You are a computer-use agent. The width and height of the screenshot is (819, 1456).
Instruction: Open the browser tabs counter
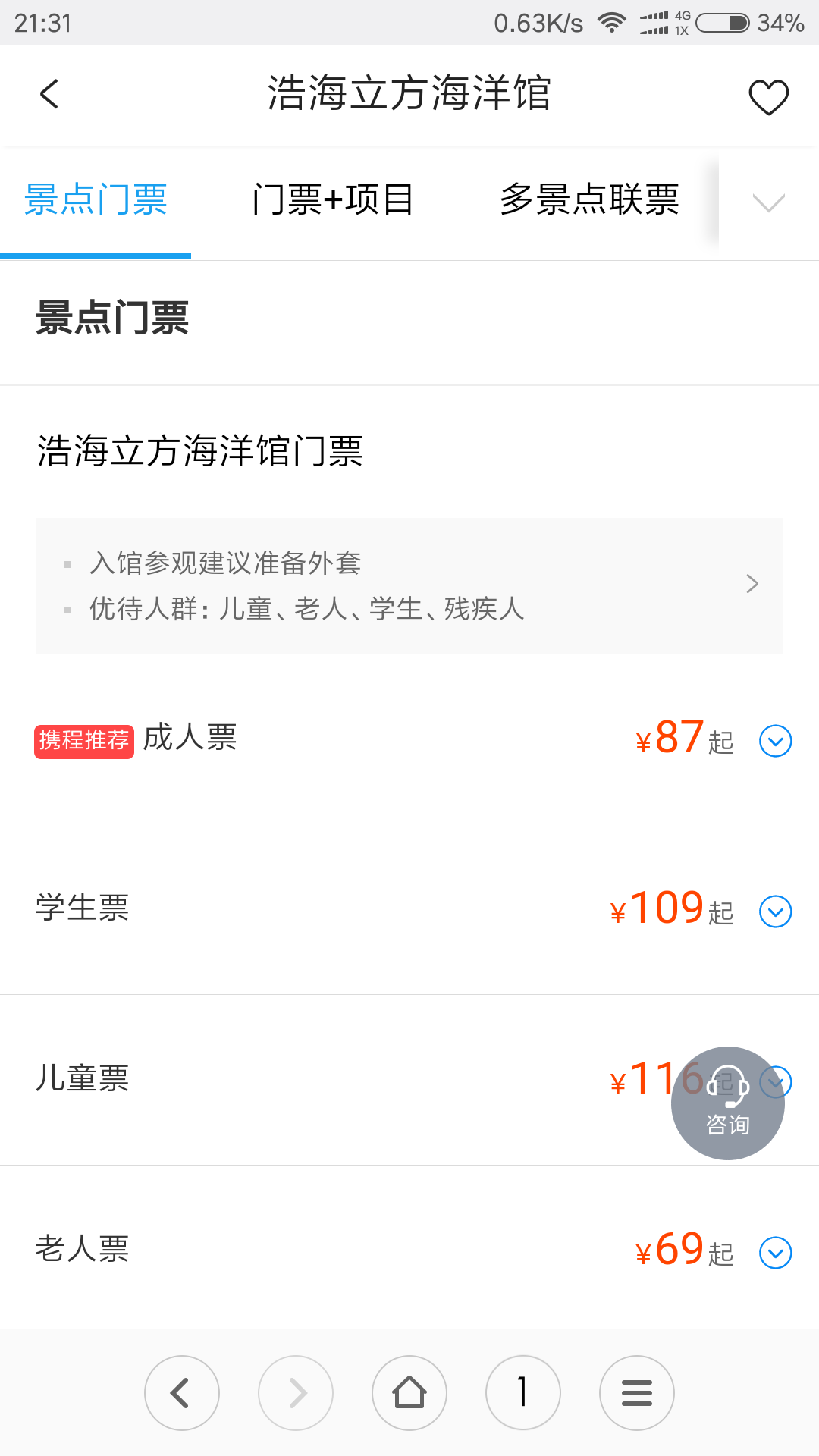coord(523,1393)
